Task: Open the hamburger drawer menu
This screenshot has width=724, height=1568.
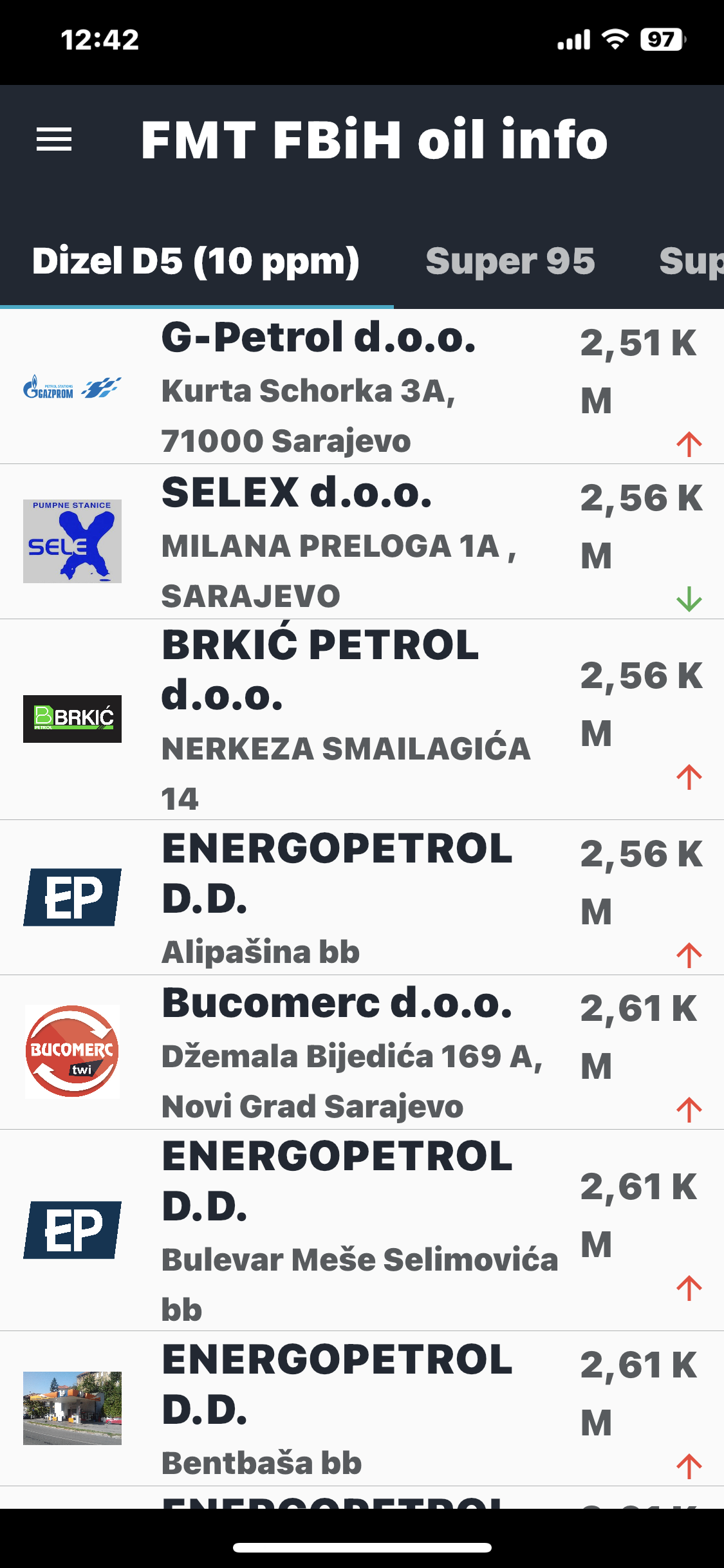Action: 54,139
